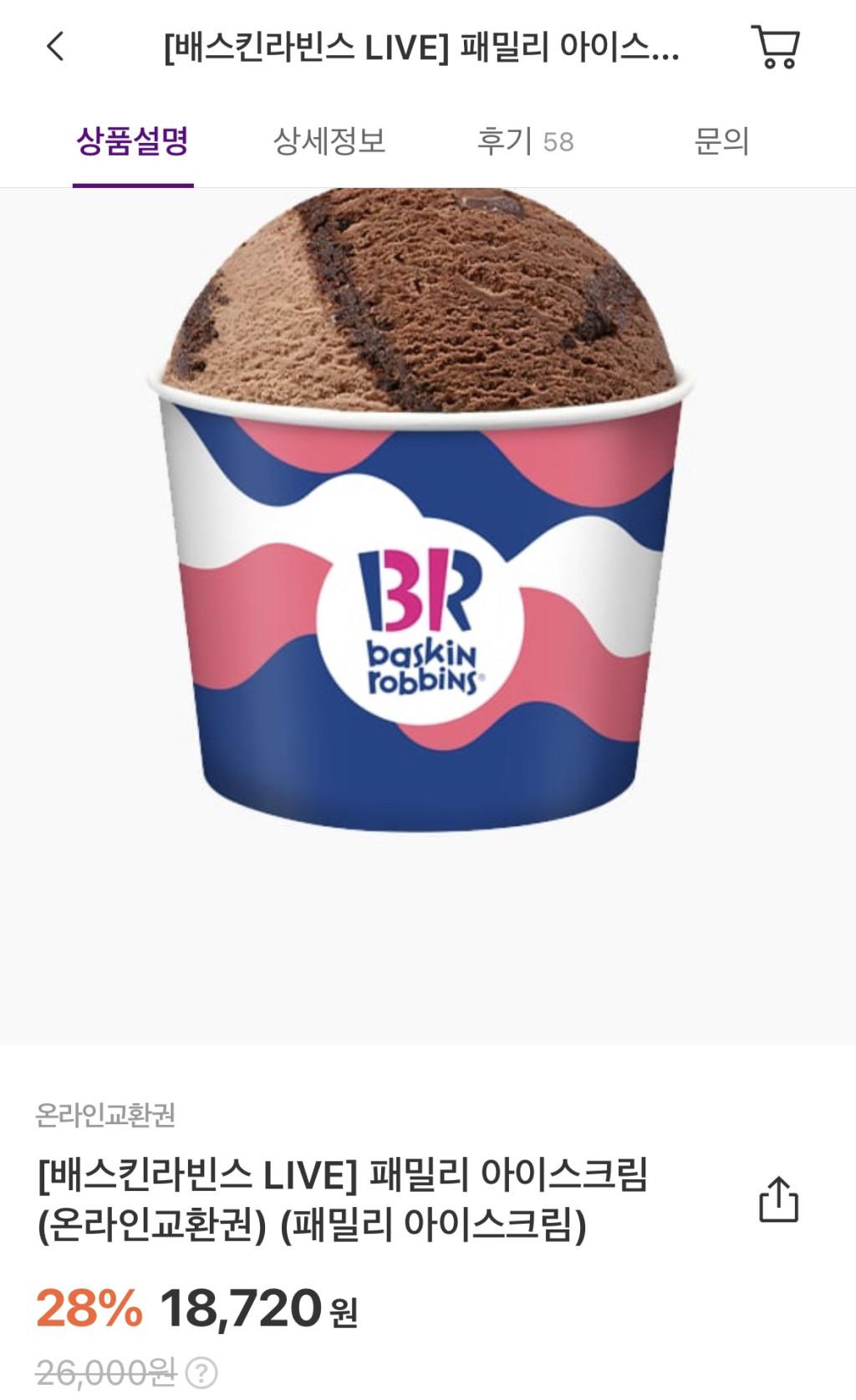Viewport: 856px width, 1400px height.
Task: Go back to the previous page
Action: click(55, 47)
